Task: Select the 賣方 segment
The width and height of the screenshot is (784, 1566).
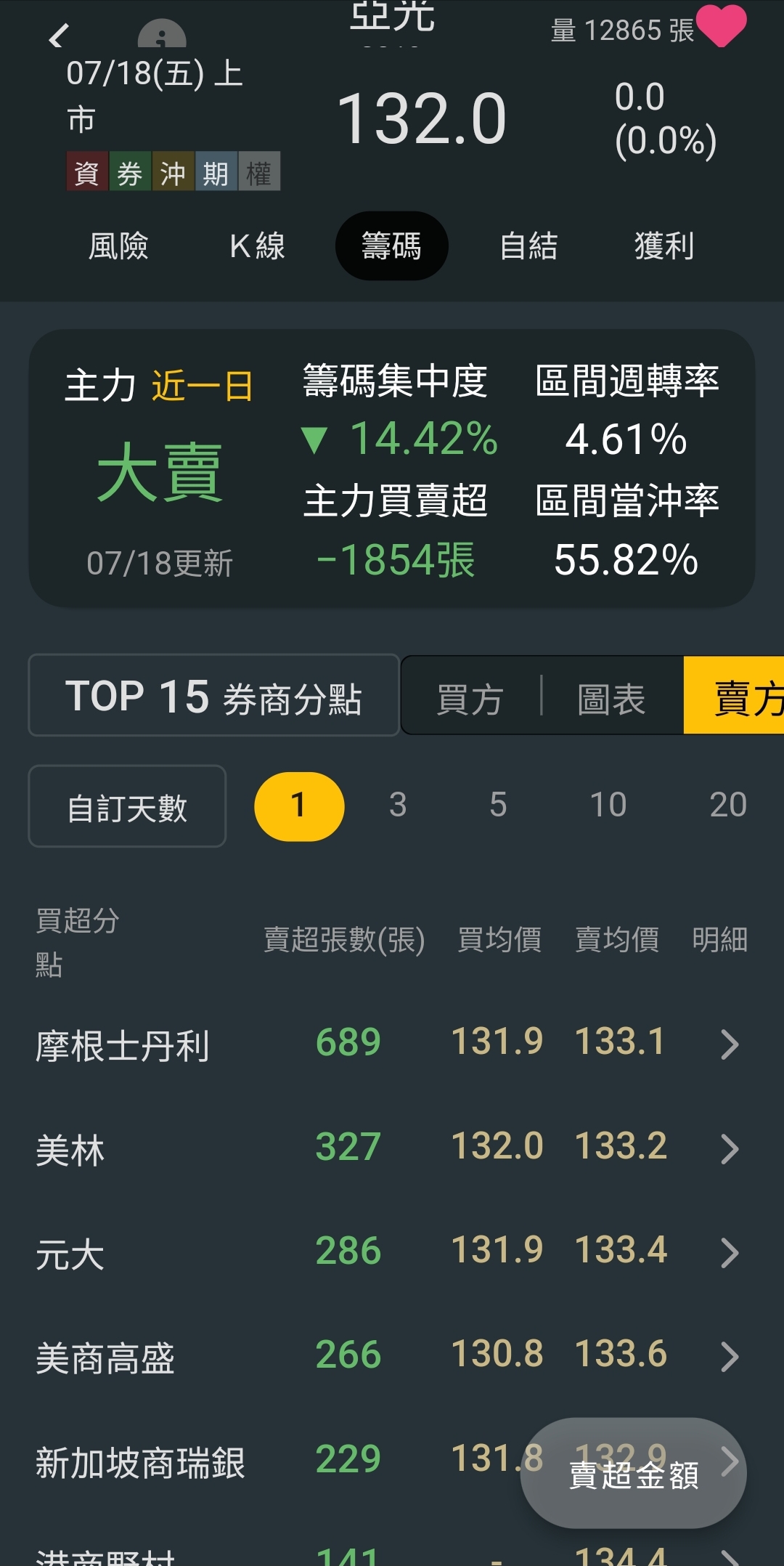Action: (x=740, y=697)
